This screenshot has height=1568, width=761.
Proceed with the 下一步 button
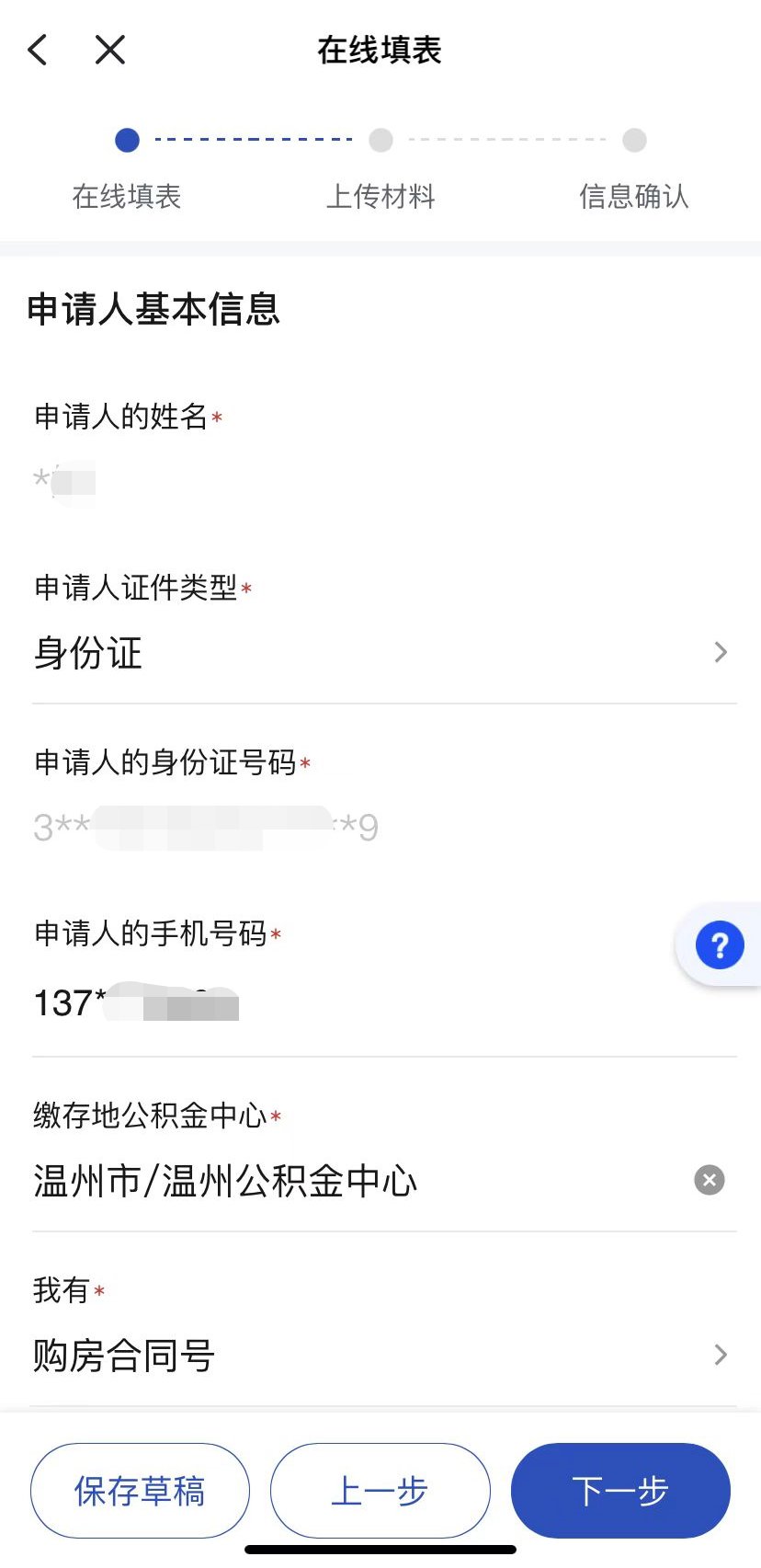(620, 1491)
